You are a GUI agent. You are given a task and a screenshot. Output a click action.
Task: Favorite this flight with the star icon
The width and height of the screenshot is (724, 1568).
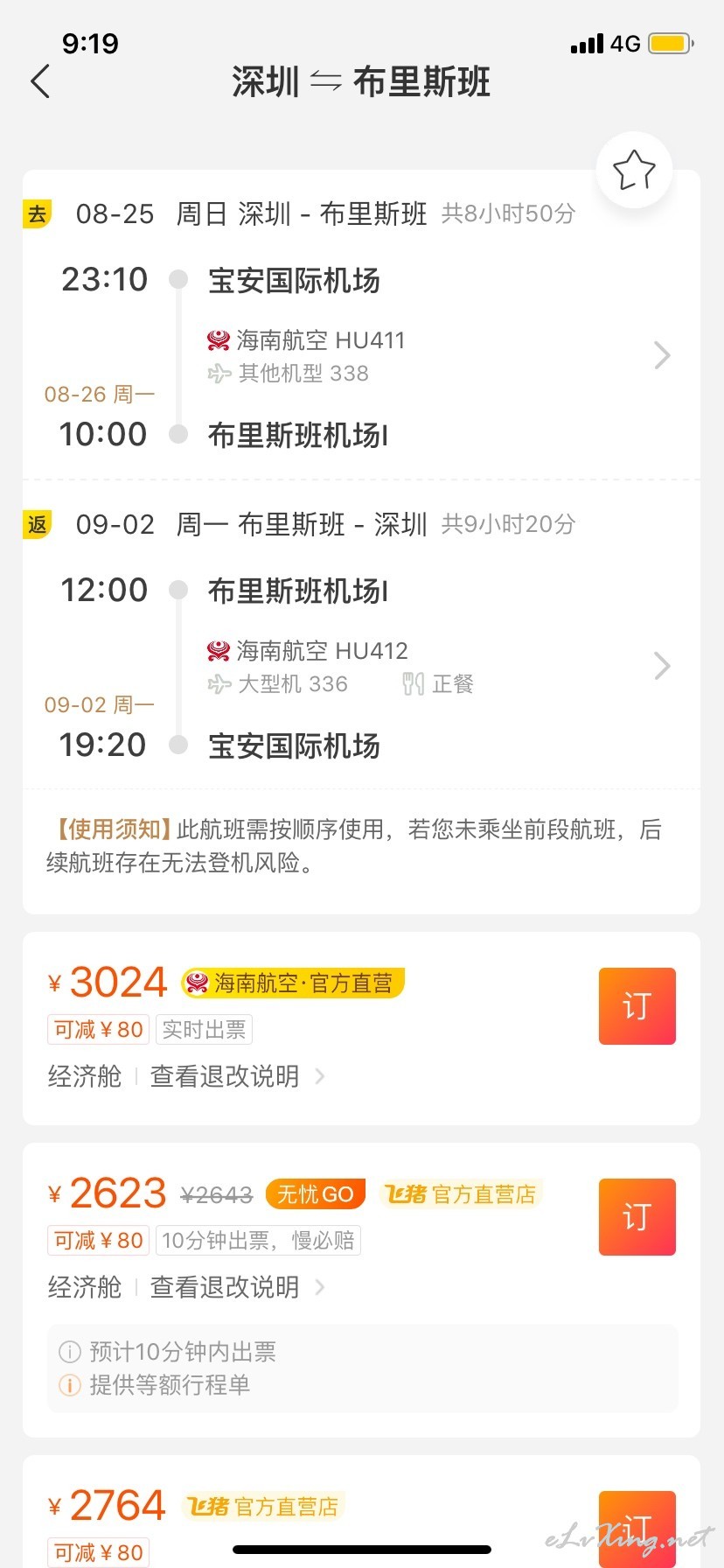[x=634, y=170]
